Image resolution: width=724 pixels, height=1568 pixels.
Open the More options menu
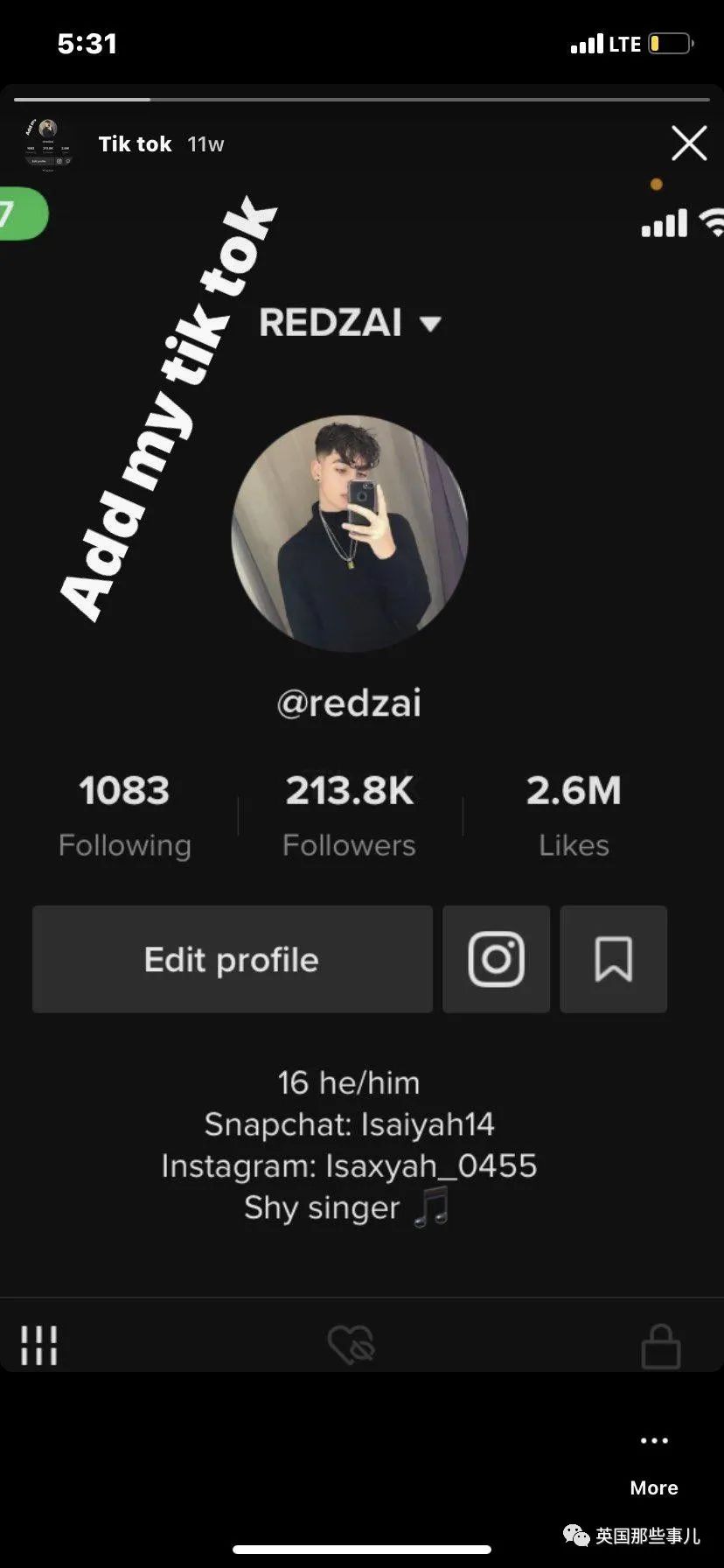click(x=654, y=1461)
